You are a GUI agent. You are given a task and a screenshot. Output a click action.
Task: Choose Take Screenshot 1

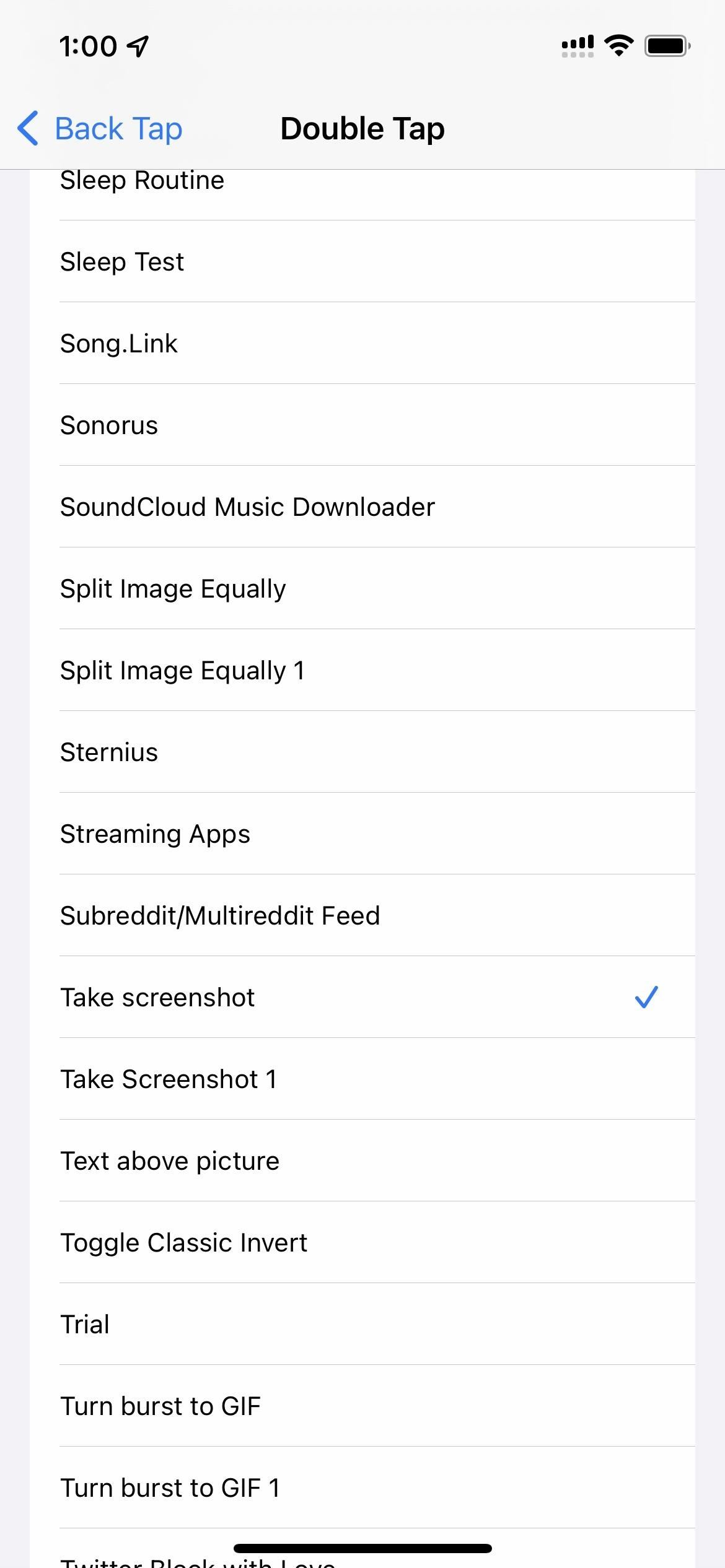tap(362, 1079)
